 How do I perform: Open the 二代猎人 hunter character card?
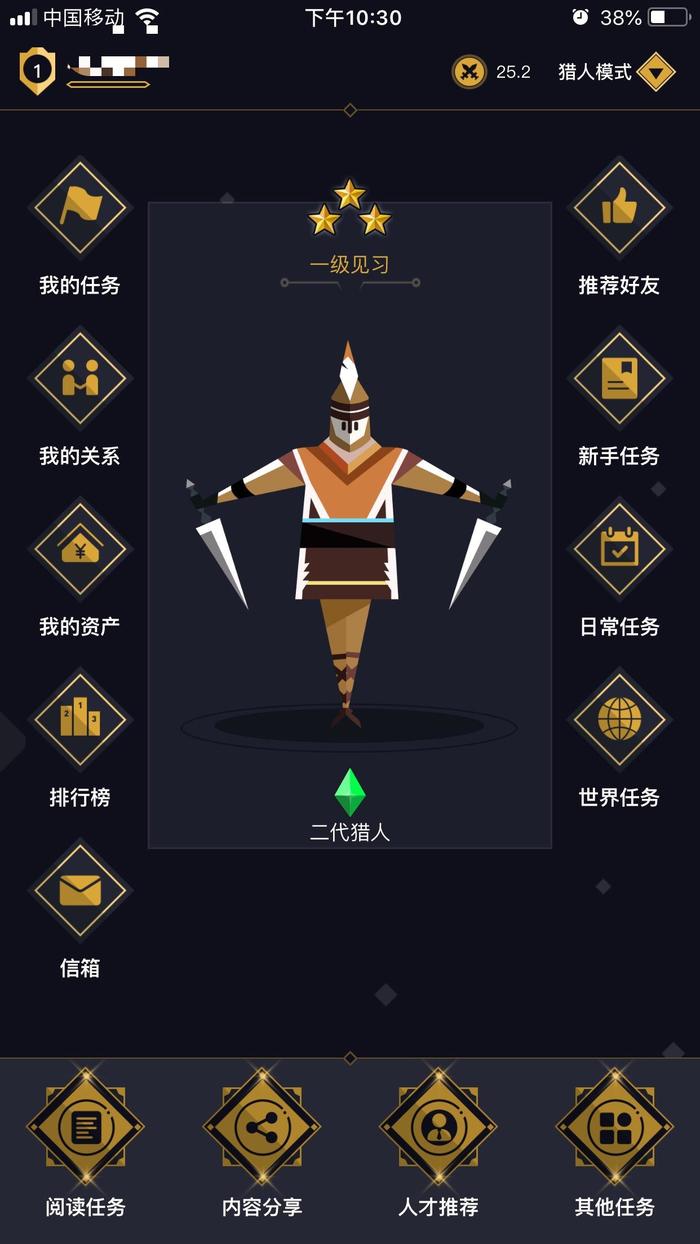(x=349, y=525)
